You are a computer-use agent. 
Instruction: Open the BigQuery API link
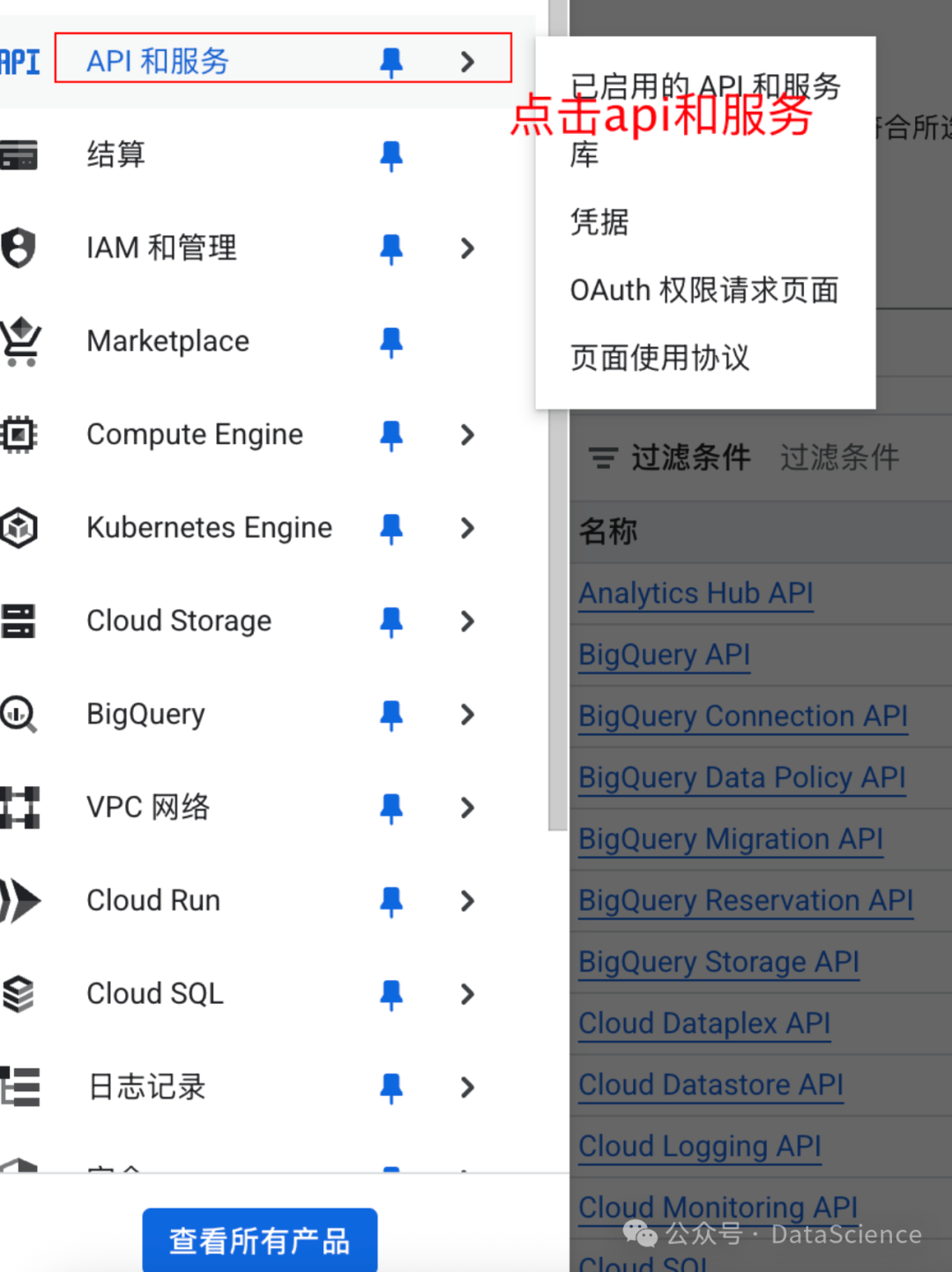tap(664, 655)
